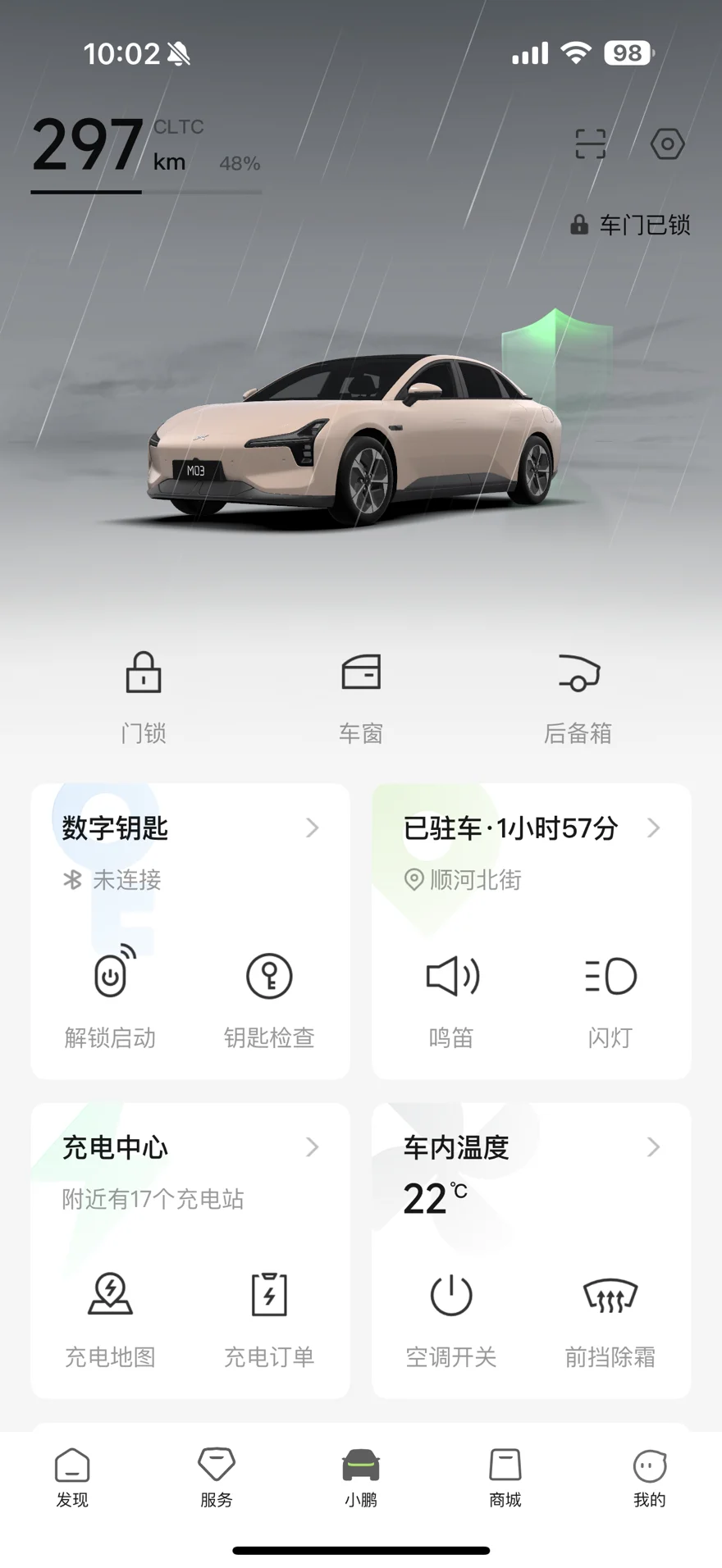The image size is (722, 1568).
Task: Tap the 门锁 door lock control
Action: 144,695
